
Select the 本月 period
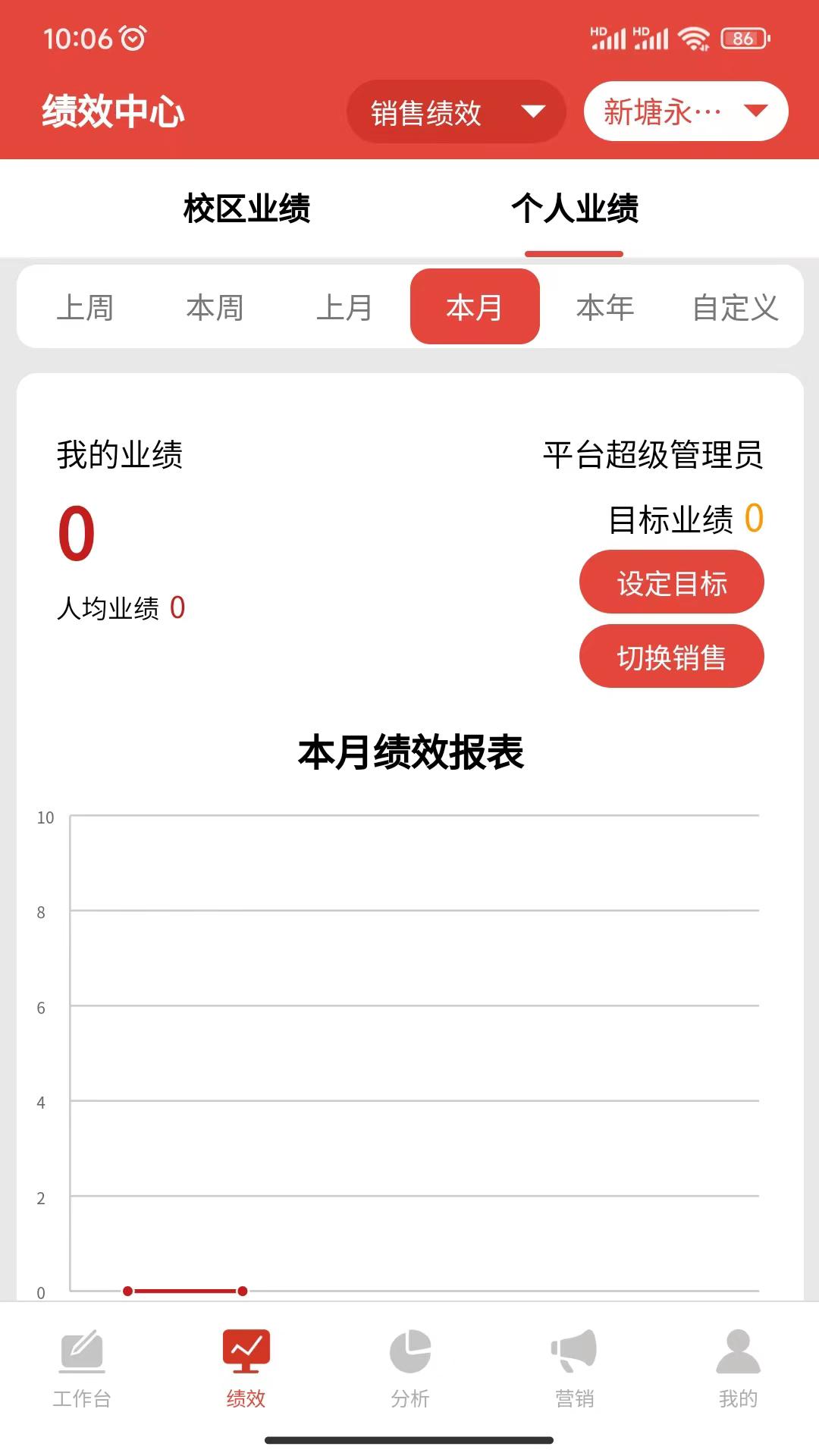475,307
